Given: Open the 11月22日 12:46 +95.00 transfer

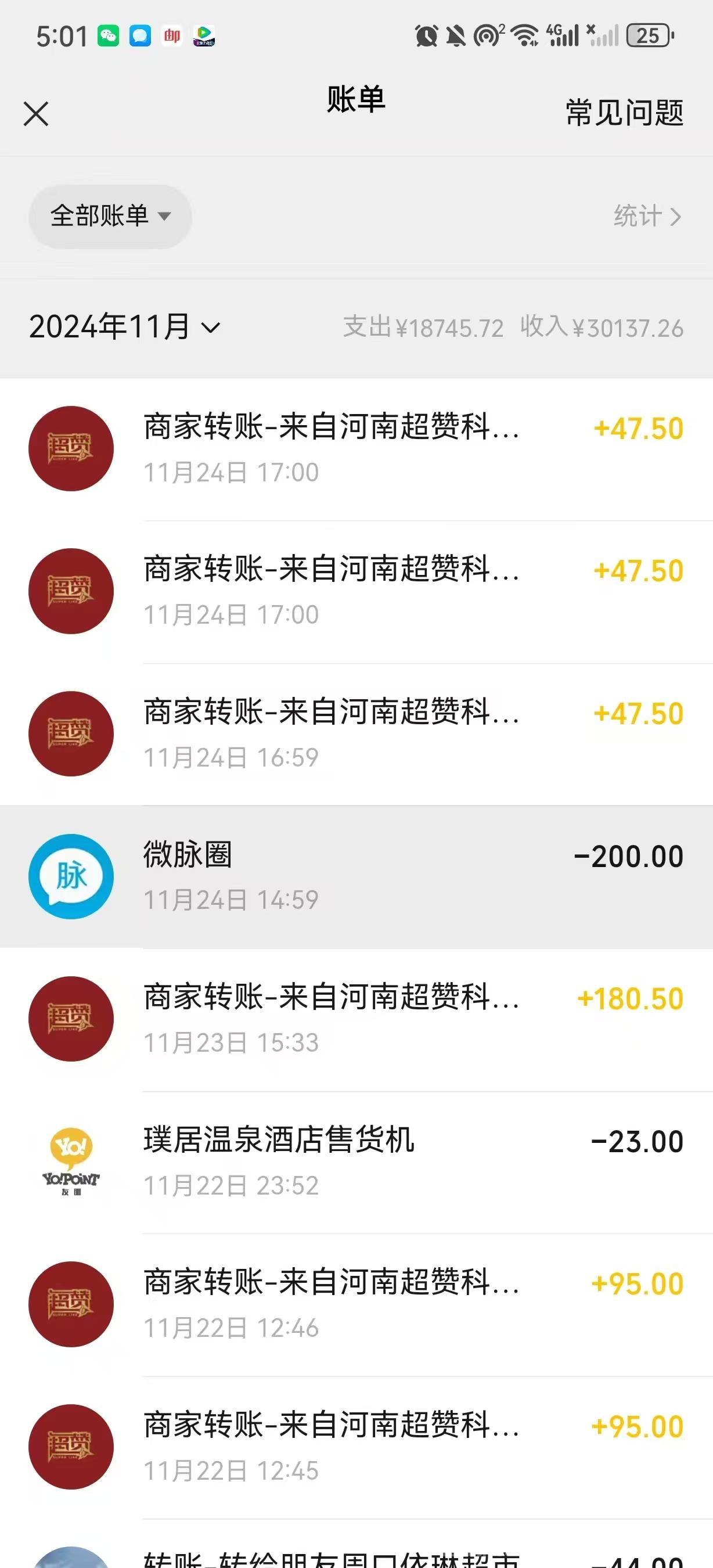Looking at the screenshot, I should [356, 1304].
